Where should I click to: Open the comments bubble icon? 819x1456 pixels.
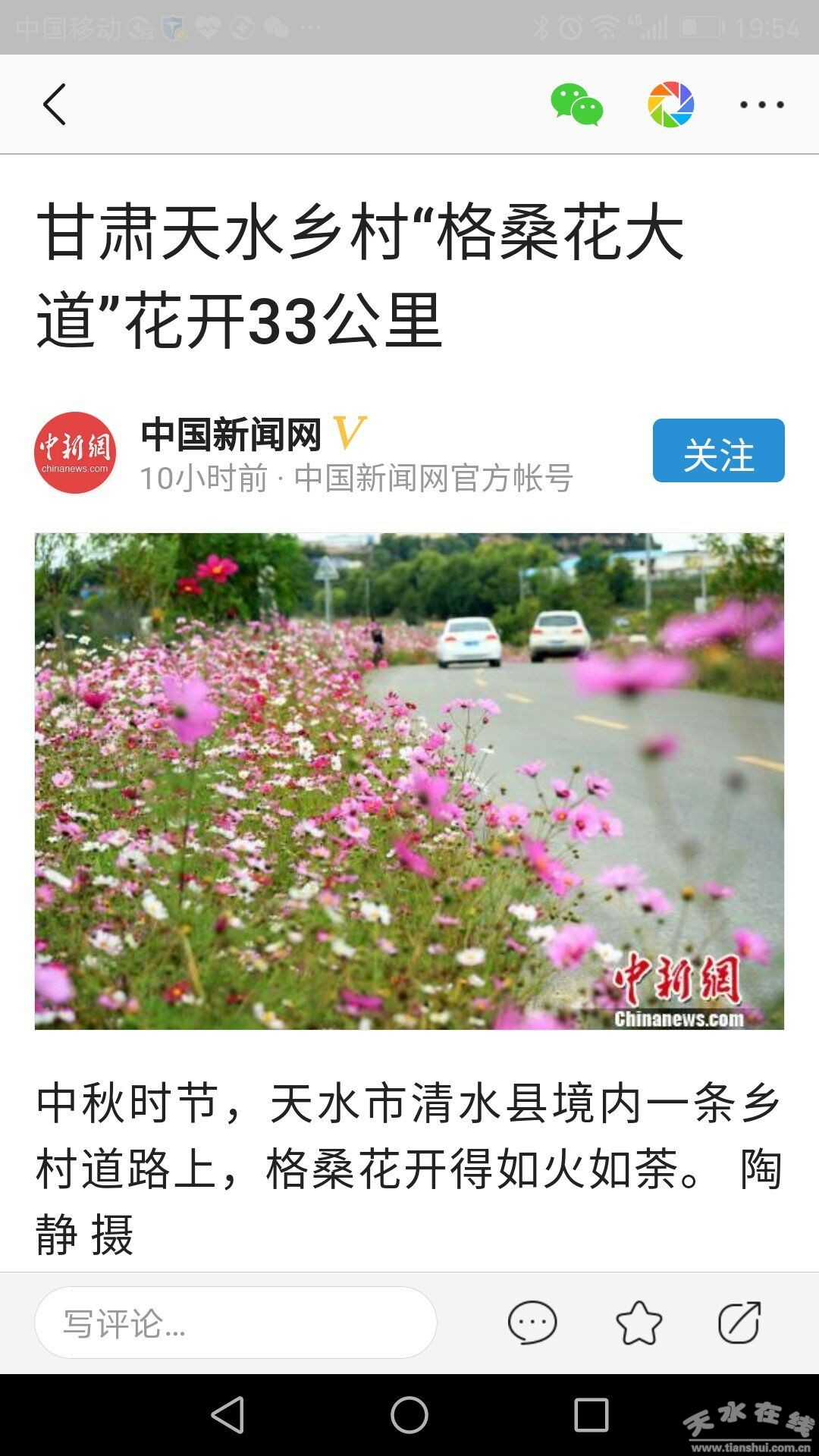(x=532, y=1323)
